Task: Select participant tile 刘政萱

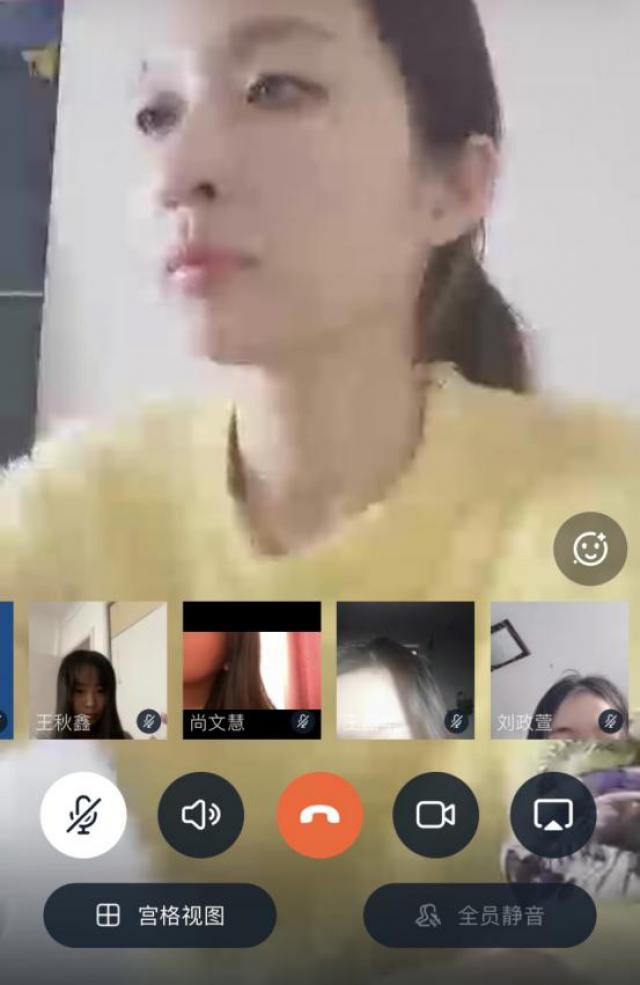Action: click(x=558, y=670)
